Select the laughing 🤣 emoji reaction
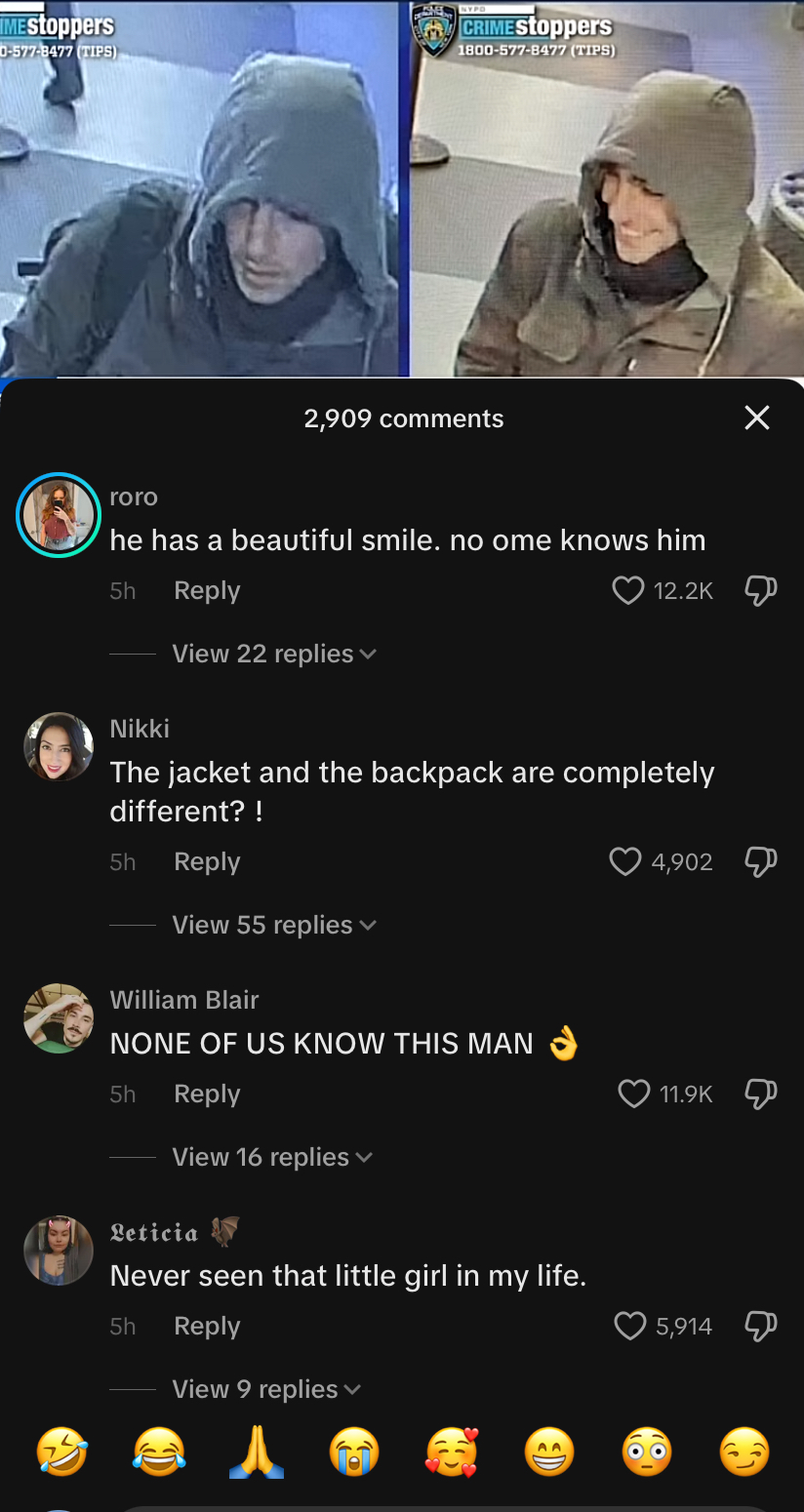The height and width of the screenshot is (1512, 804). coord(60,1452)
